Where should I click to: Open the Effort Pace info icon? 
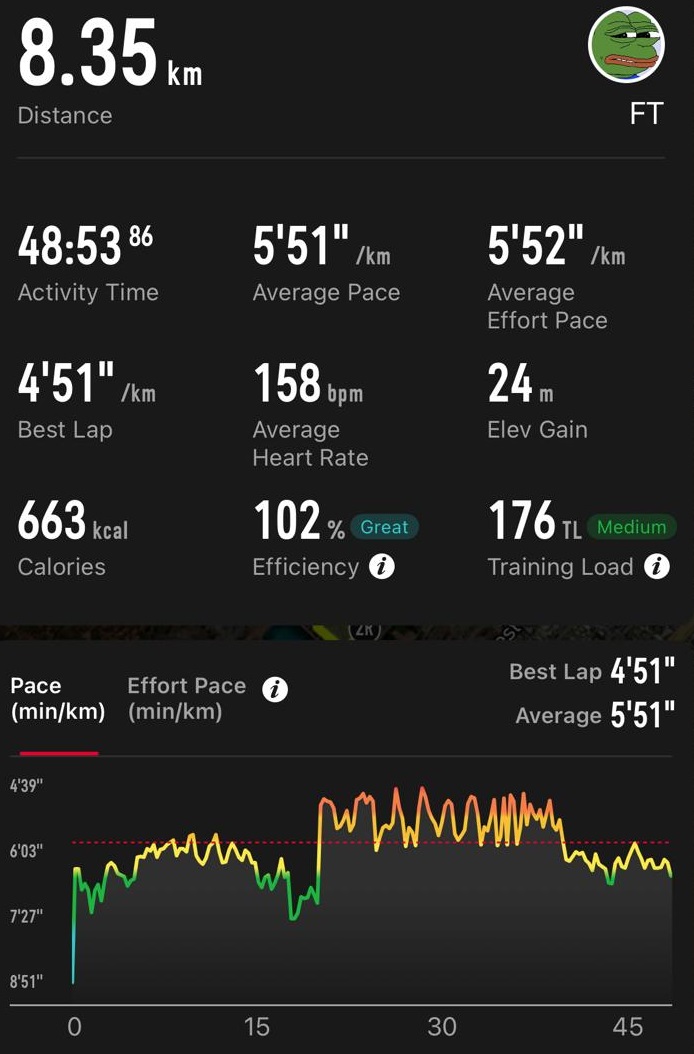274,689
